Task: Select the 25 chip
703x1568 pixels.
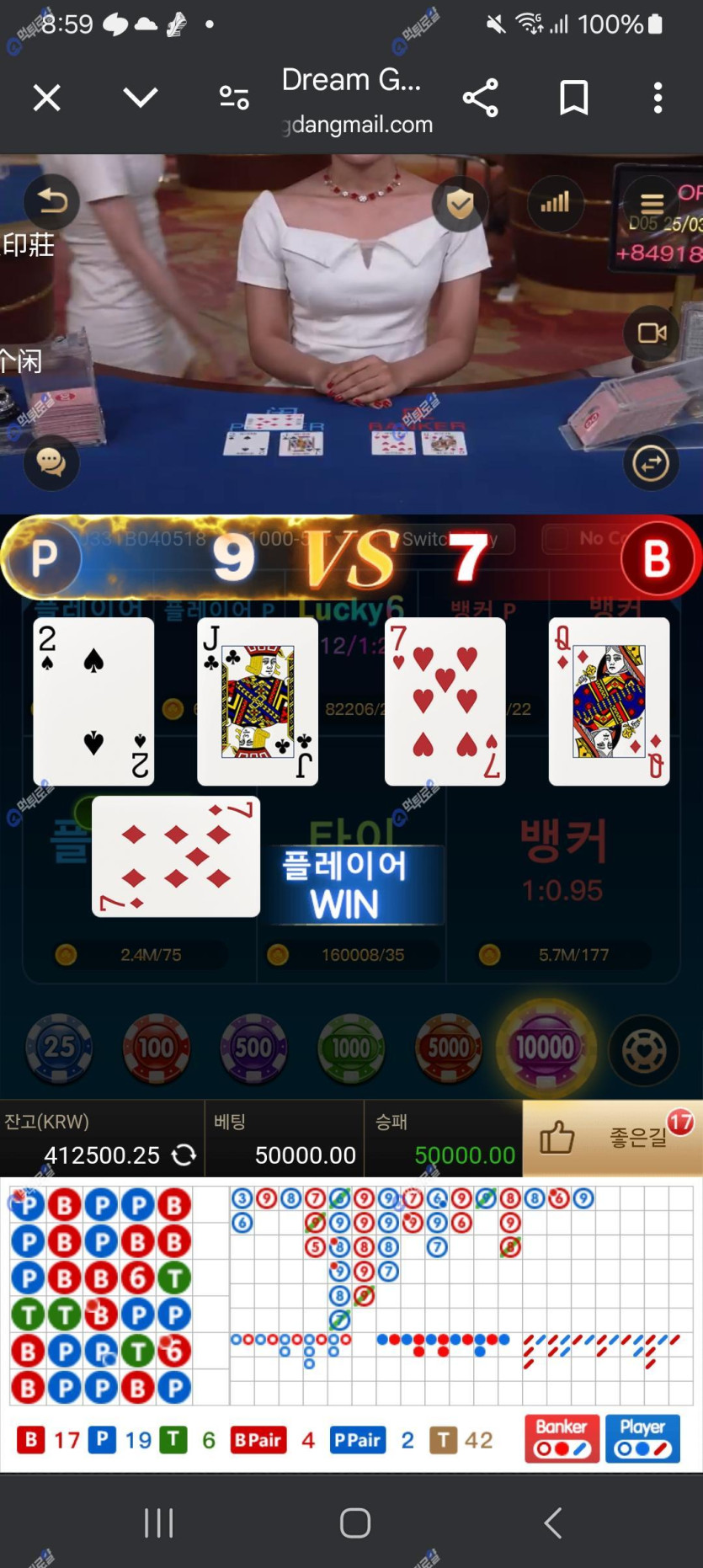Action: pos(60,1048)
